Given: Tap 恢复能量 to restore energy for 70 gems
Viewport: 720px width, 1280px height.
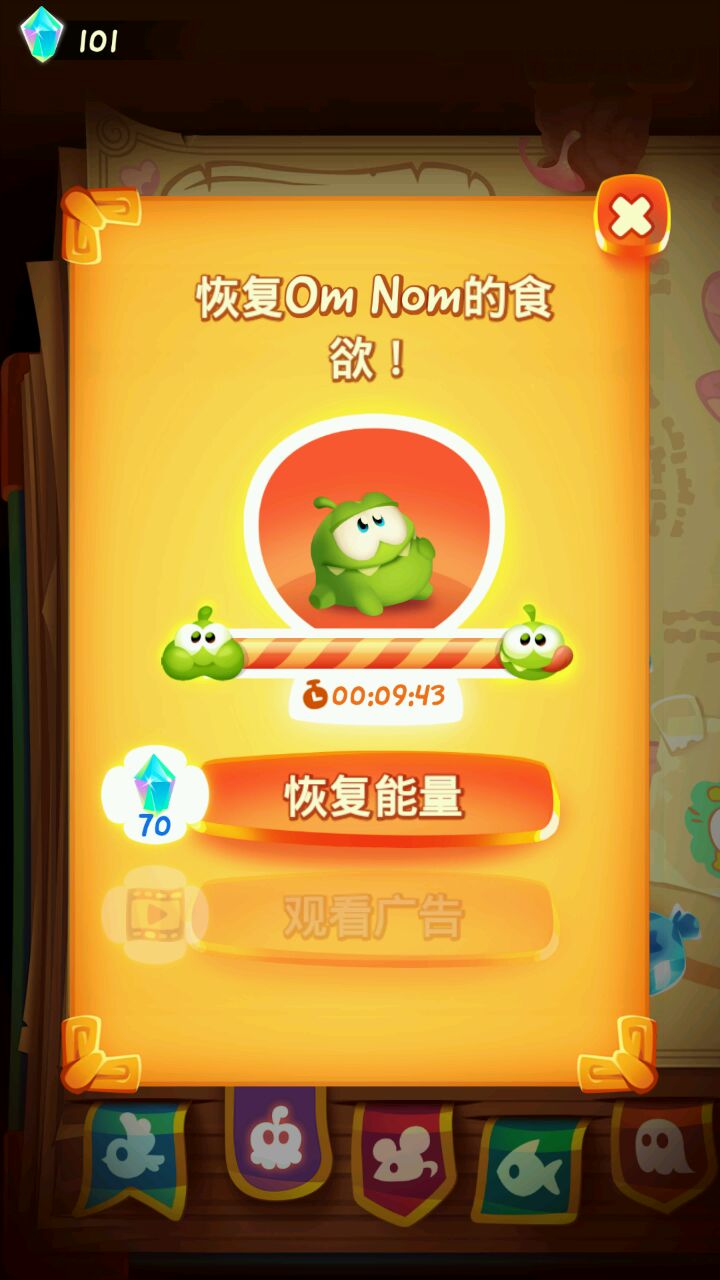Looking at the screenshot, I should click(x=373, y=798).
